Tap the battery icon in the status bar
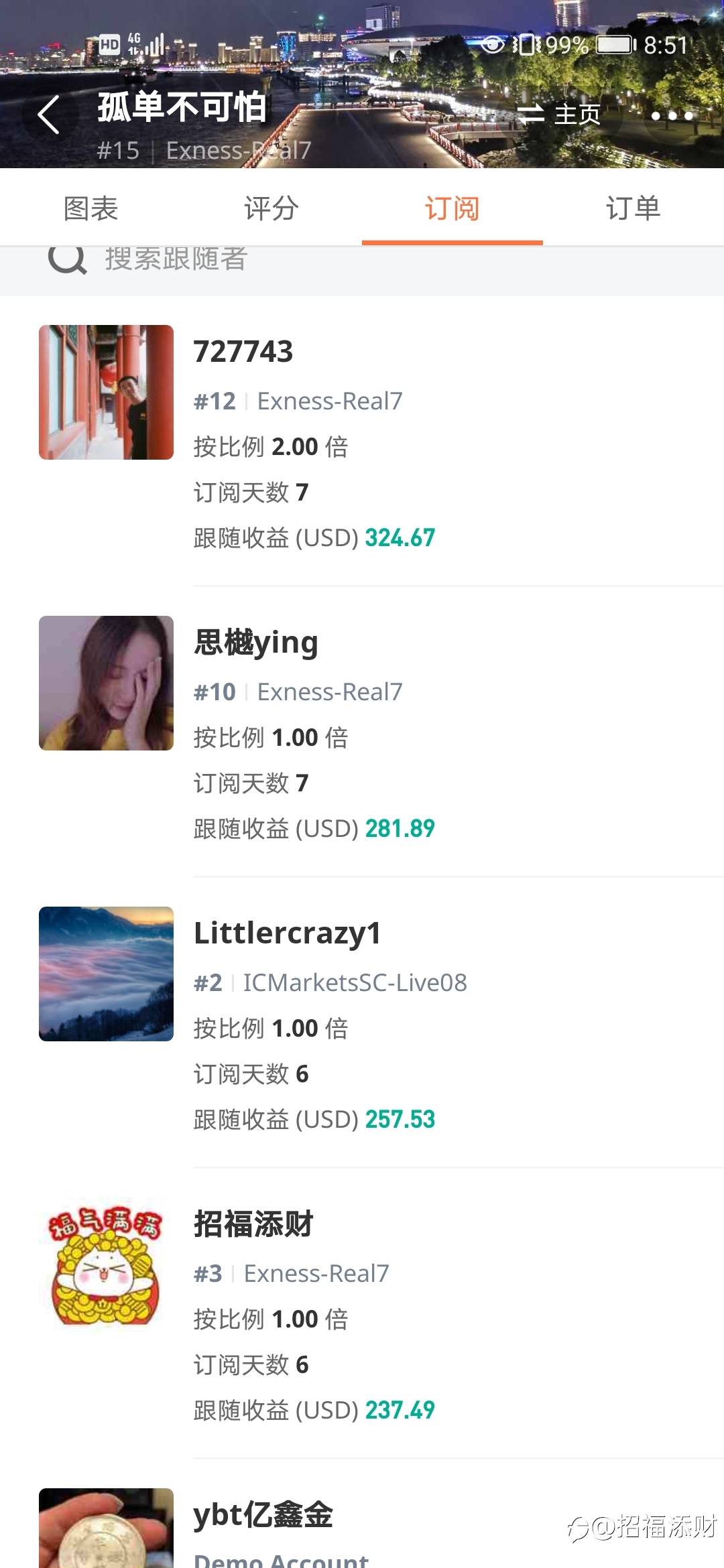 pyautogui.click(x=613, y=44)
